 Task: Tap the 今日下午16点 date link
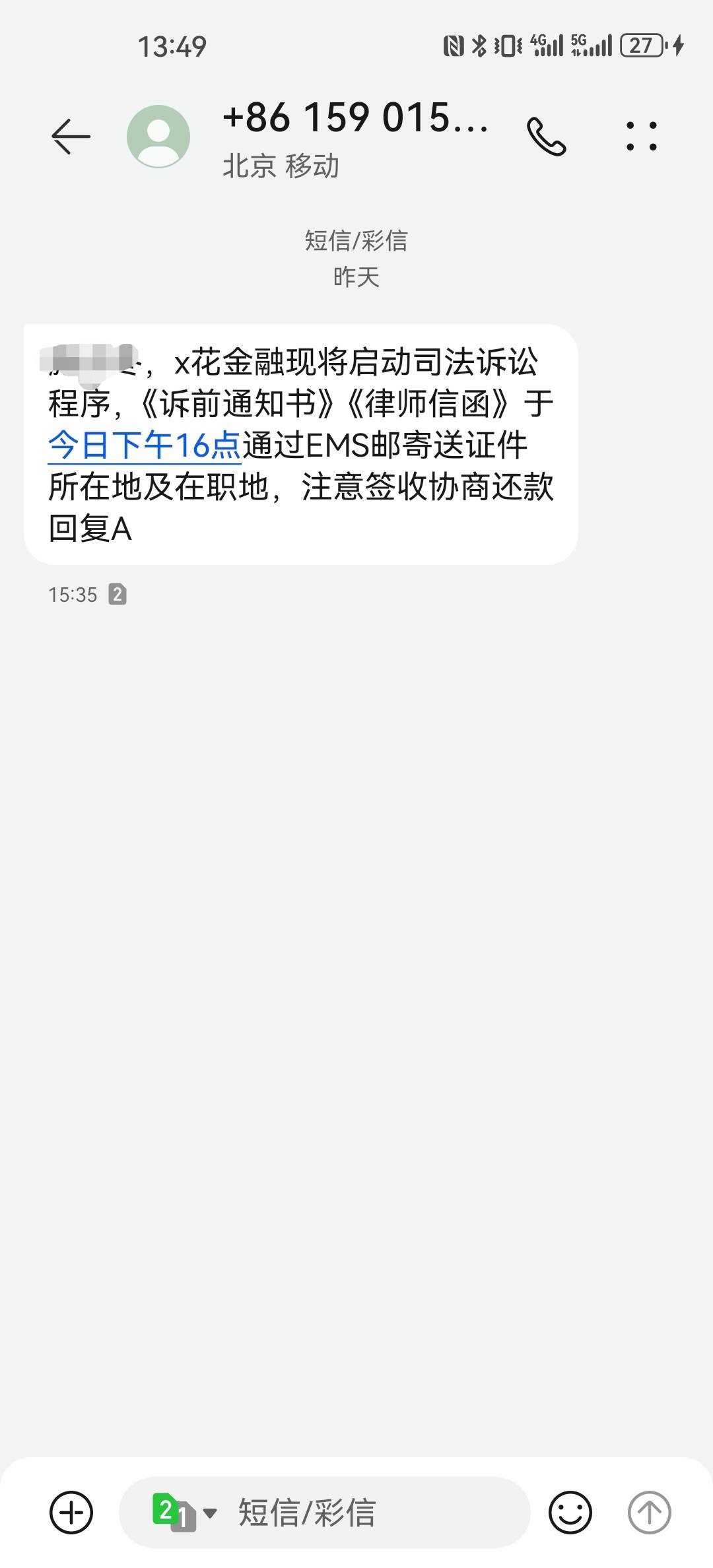click(145, 445)
